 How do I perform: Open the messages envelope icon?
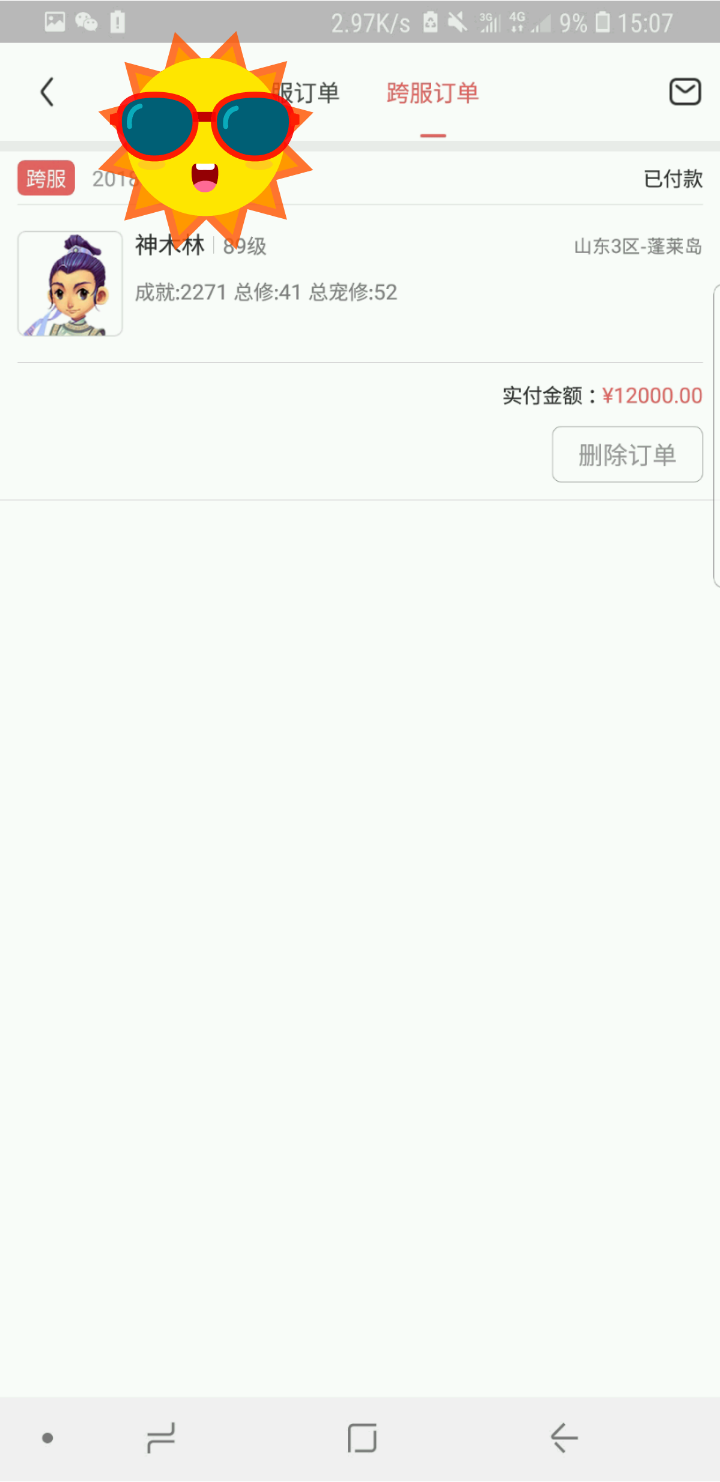tap(685, 92)
